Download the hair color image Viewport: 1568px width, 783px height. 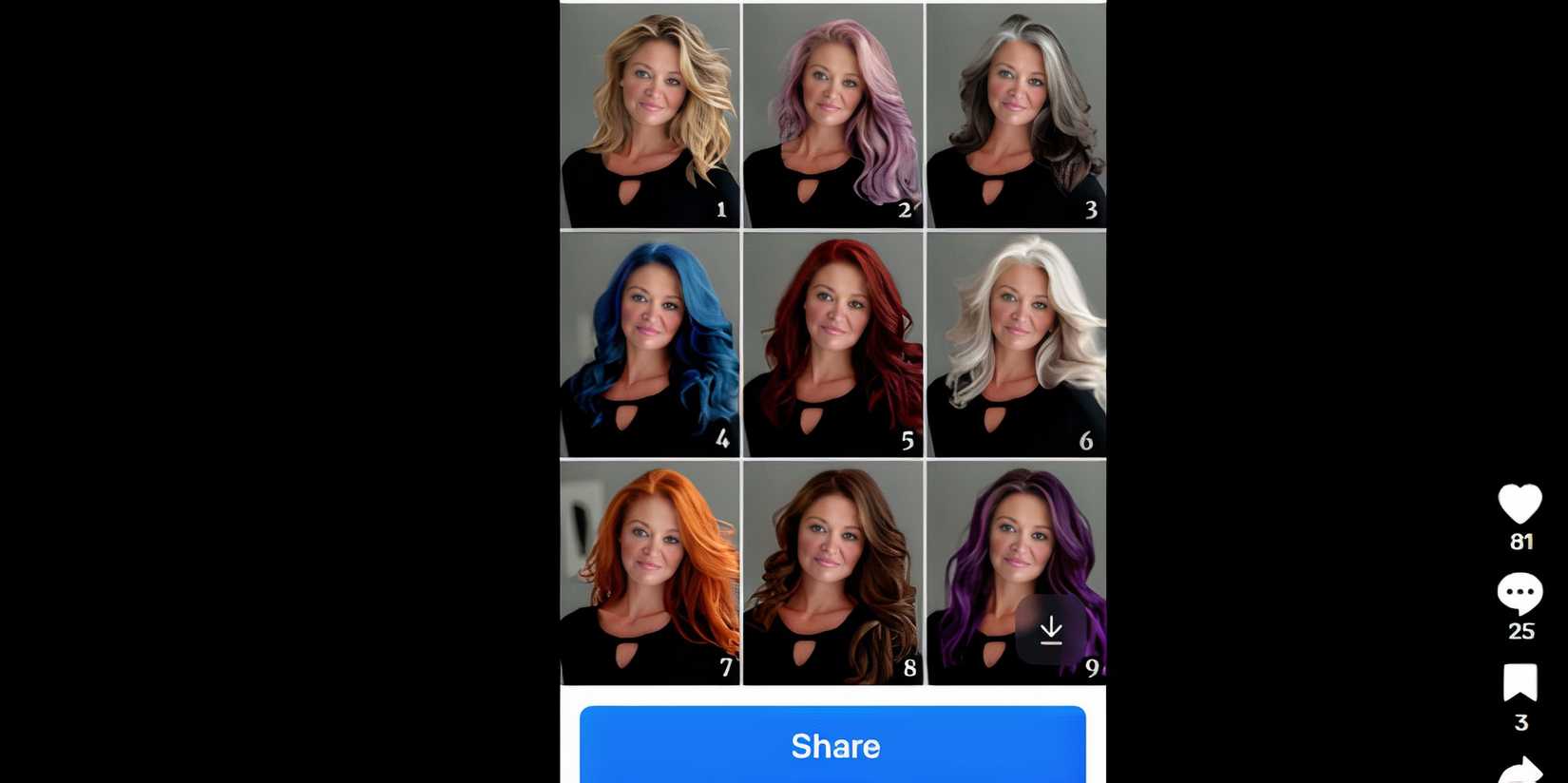[1050, 630]
